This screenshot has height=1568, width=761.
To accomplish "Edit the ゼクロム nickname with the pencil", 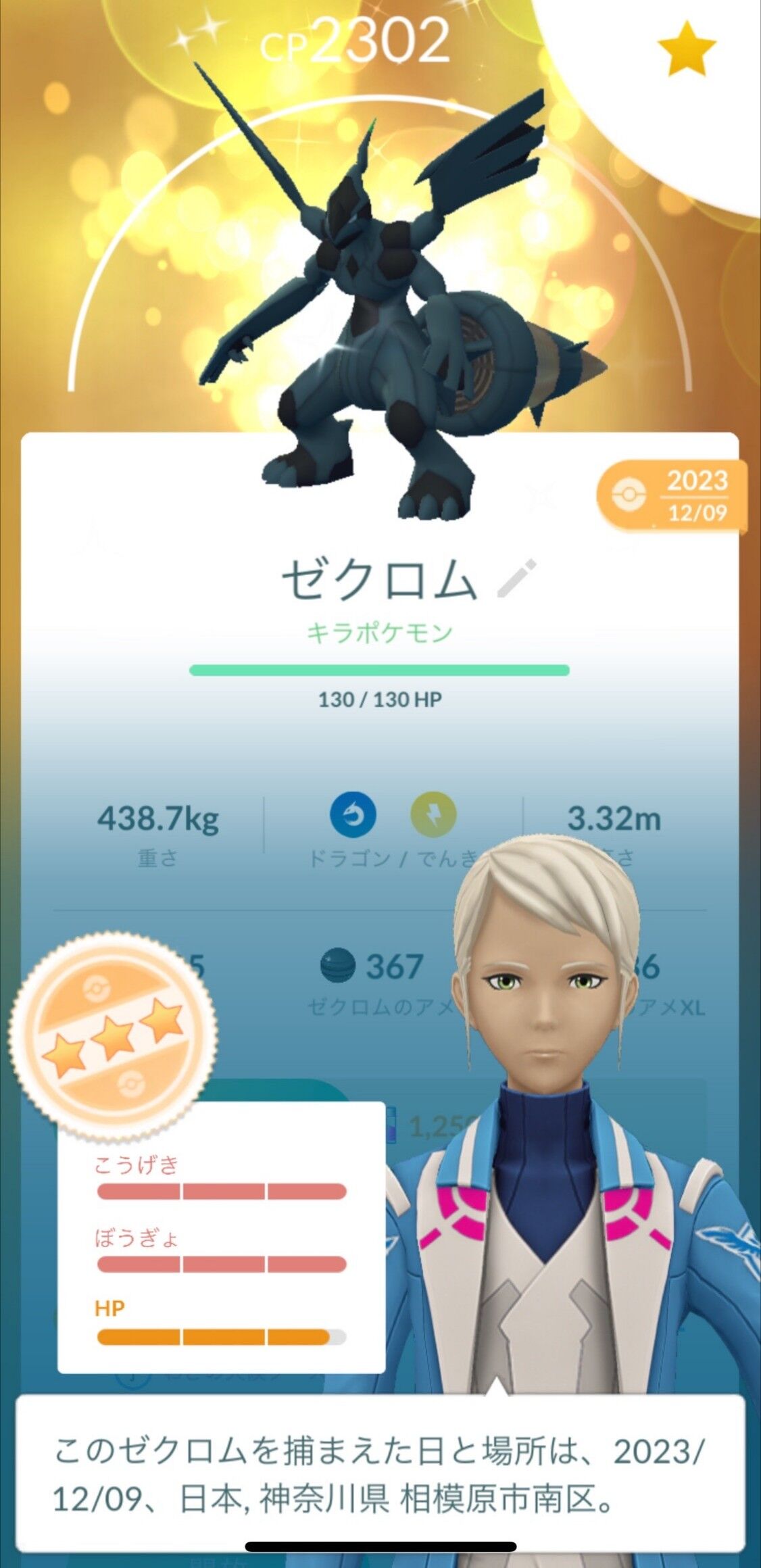I will [x=516, y=579].
